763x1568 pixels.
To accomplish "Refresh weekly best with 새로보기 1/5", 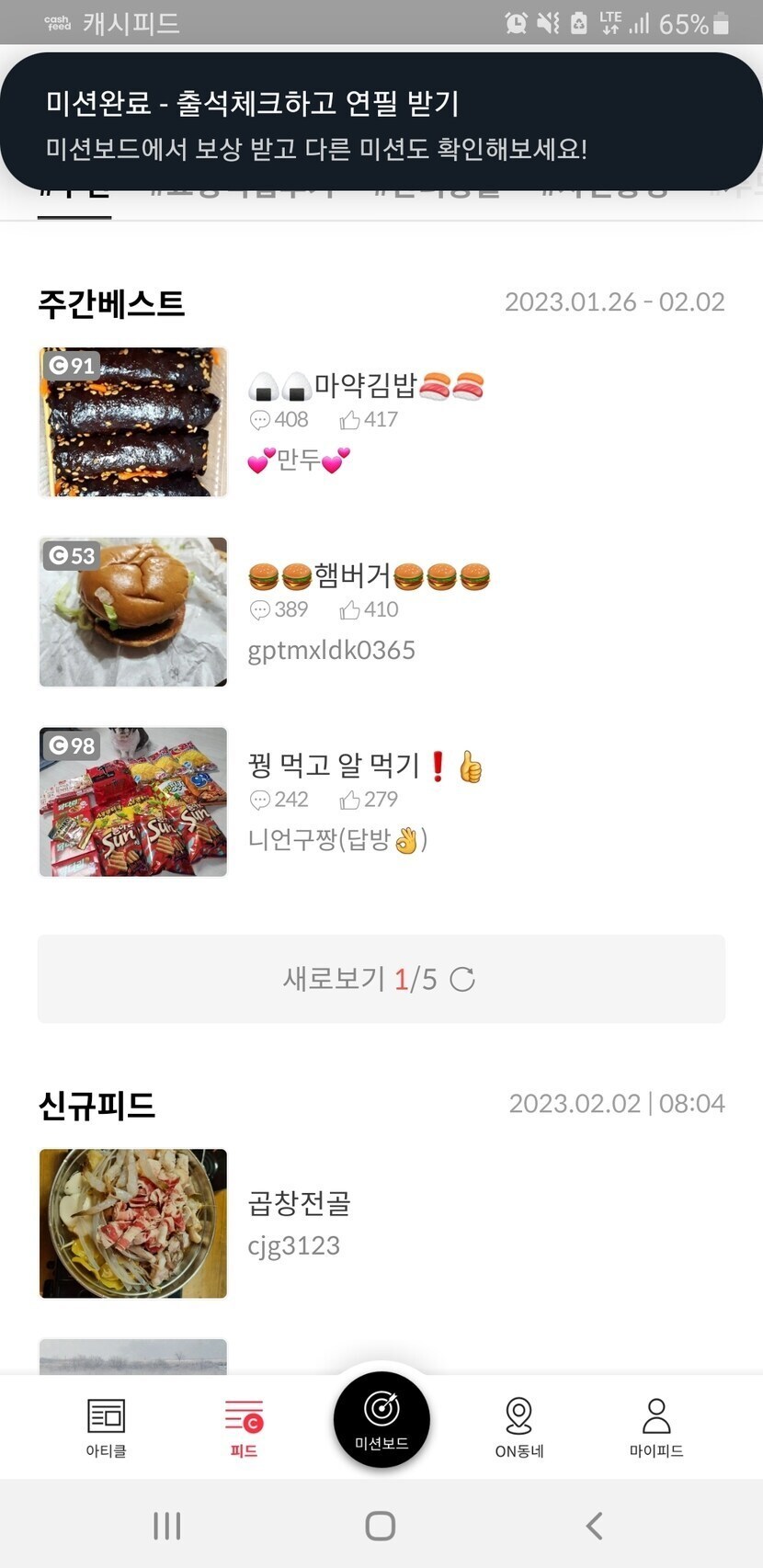I will pyautogui.click(x=381, y=979).
